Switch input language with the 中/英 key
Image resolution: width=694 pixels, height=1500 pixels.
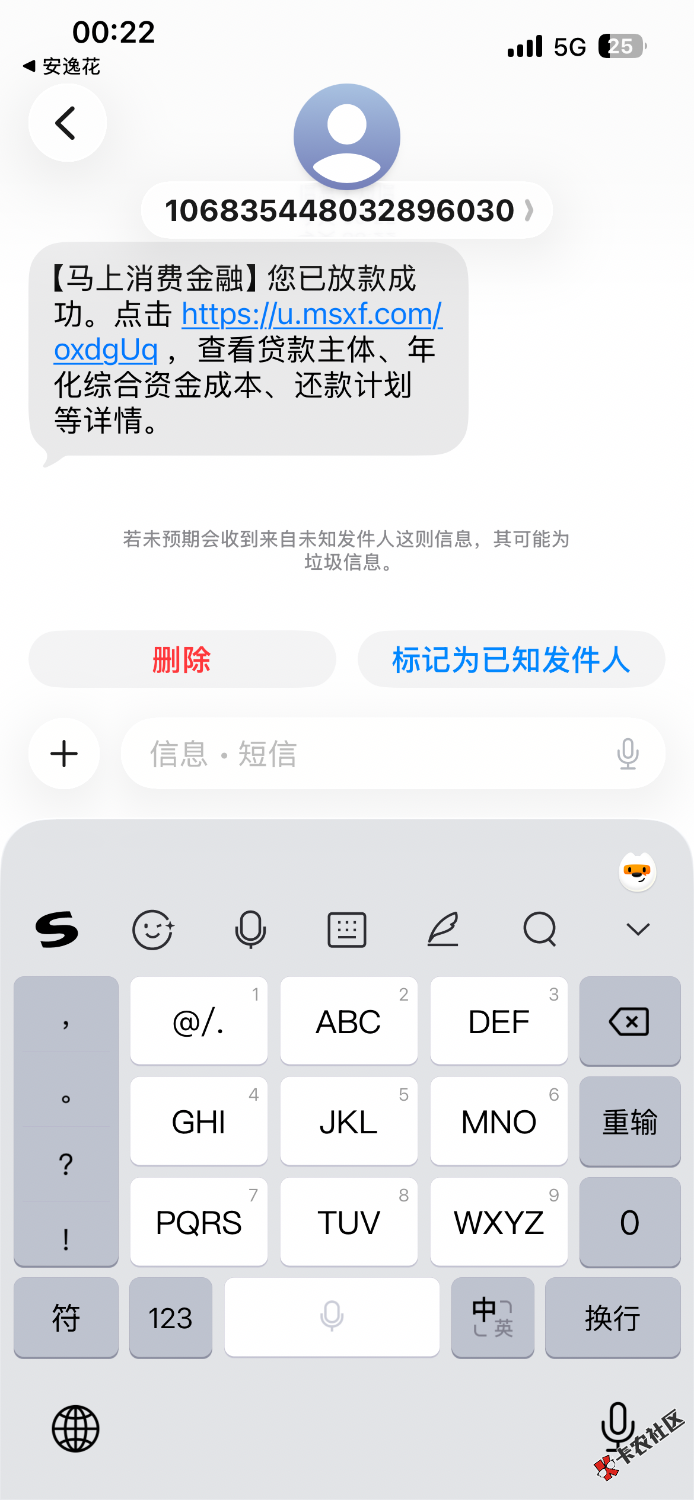coord(493,1318)
